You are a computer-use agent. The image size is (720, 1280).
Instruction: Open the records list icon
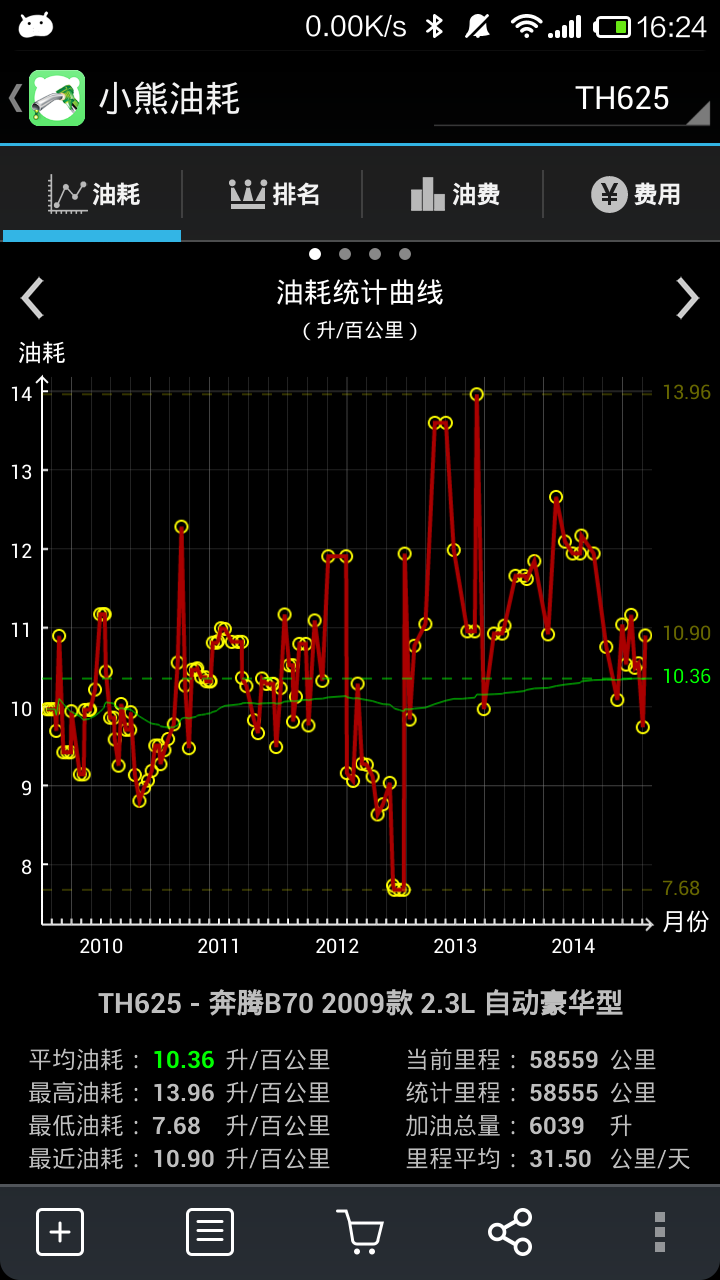tap(210, 1232)
